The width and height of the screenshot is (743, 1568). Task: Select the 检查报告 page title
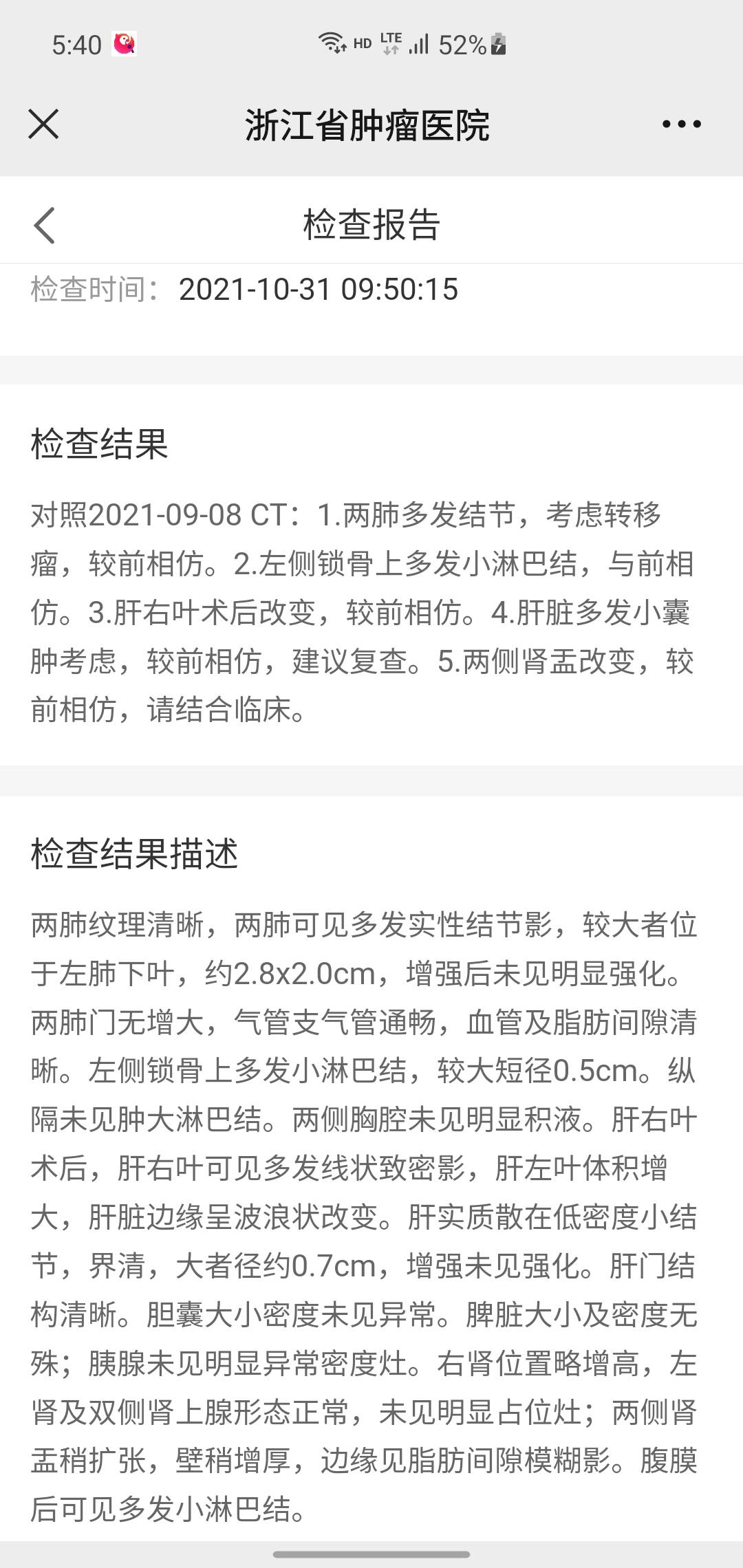coord(371,224)
